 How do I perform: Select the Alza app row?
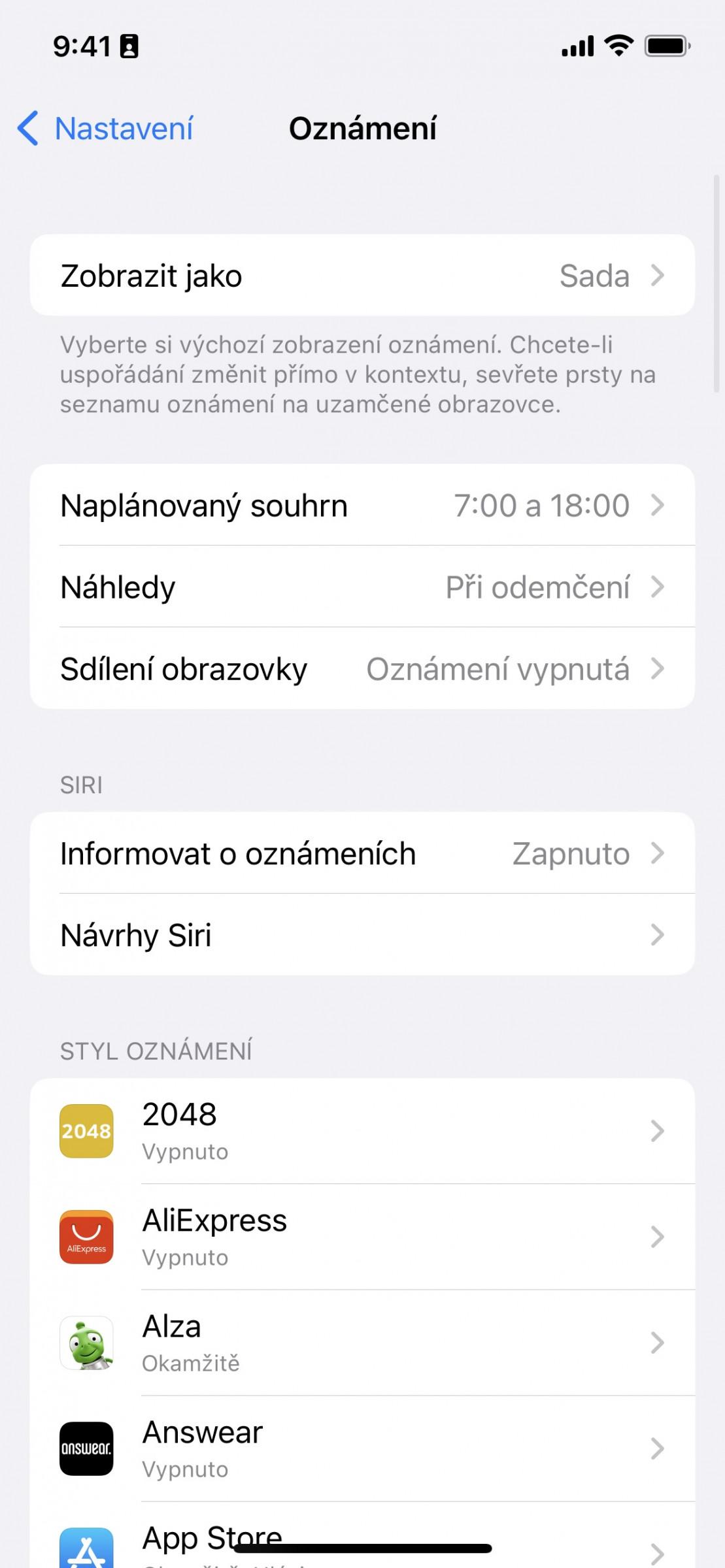[362, 1343]
